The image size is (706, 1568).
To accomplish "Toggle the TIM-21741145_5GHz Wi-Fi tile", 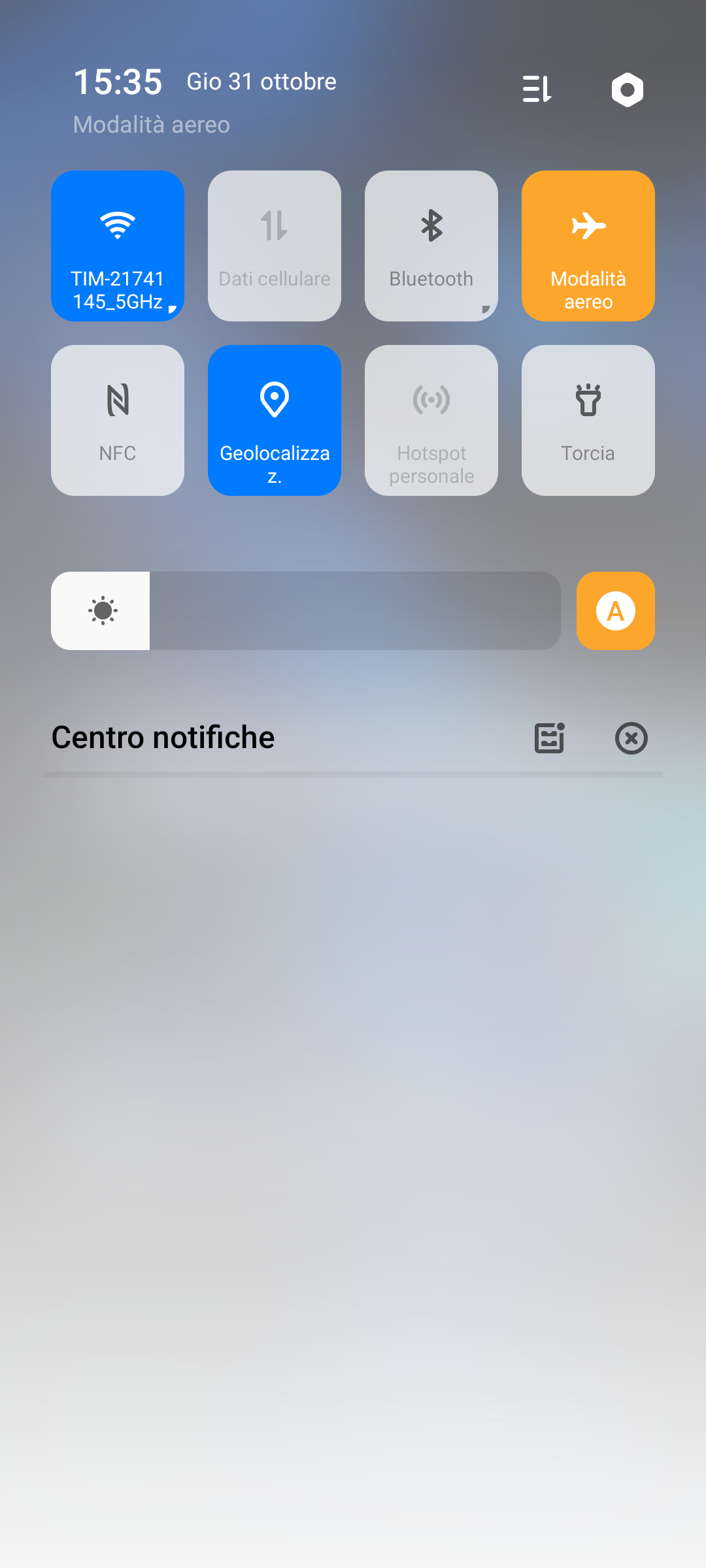I will [118, 246].
